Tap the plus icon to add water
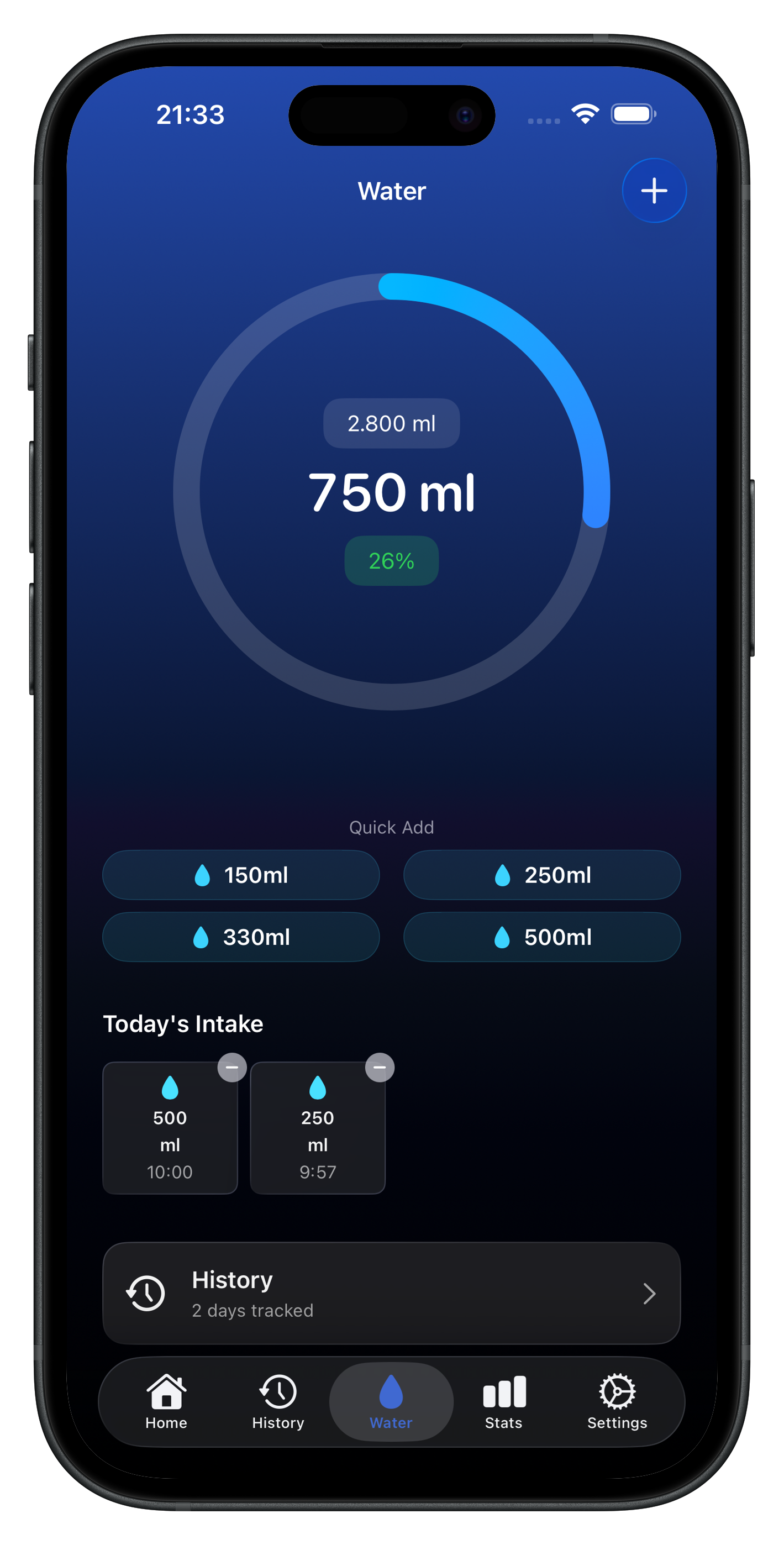Image resolution: width=784 pixels, height=1545 pixels. click(x=654, y=190)
